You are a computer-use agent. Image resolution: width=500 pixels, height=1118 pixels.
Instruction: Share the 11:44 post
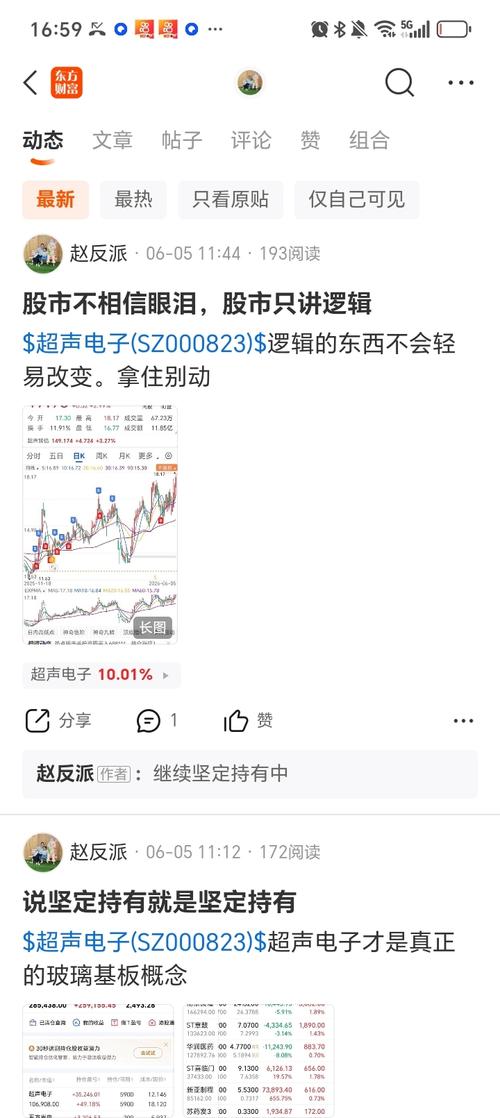pyautogui.click(x=58, y=721)
